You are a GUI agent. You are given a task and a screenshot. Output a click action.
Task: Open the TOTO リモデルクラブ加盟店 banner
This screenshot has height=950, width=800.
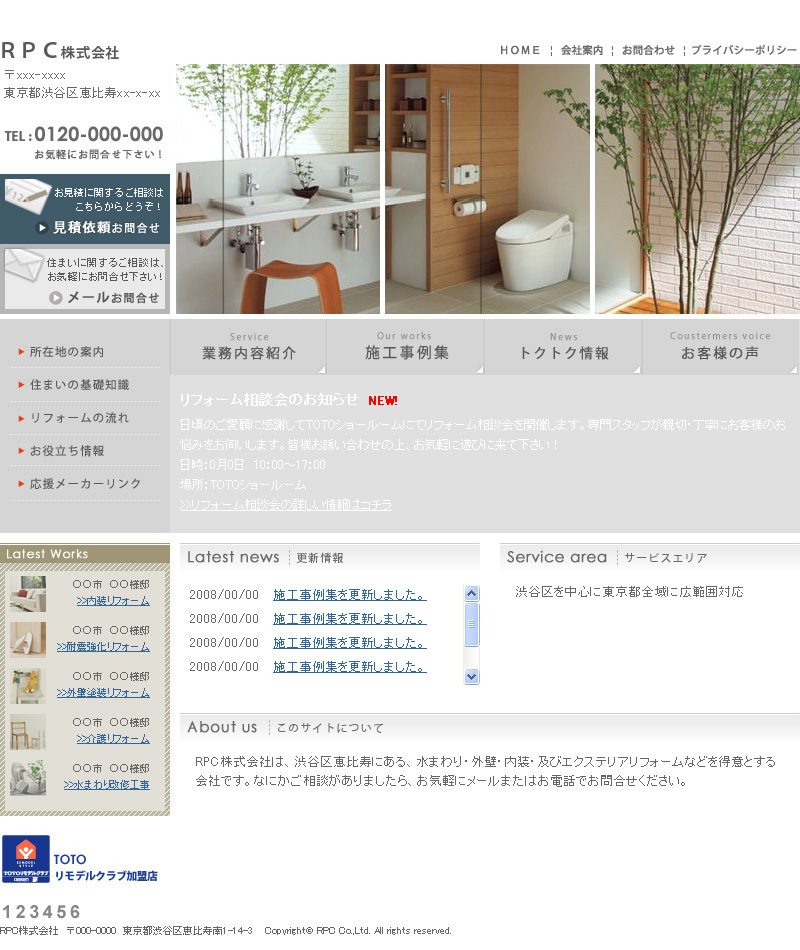click(80, 860)
